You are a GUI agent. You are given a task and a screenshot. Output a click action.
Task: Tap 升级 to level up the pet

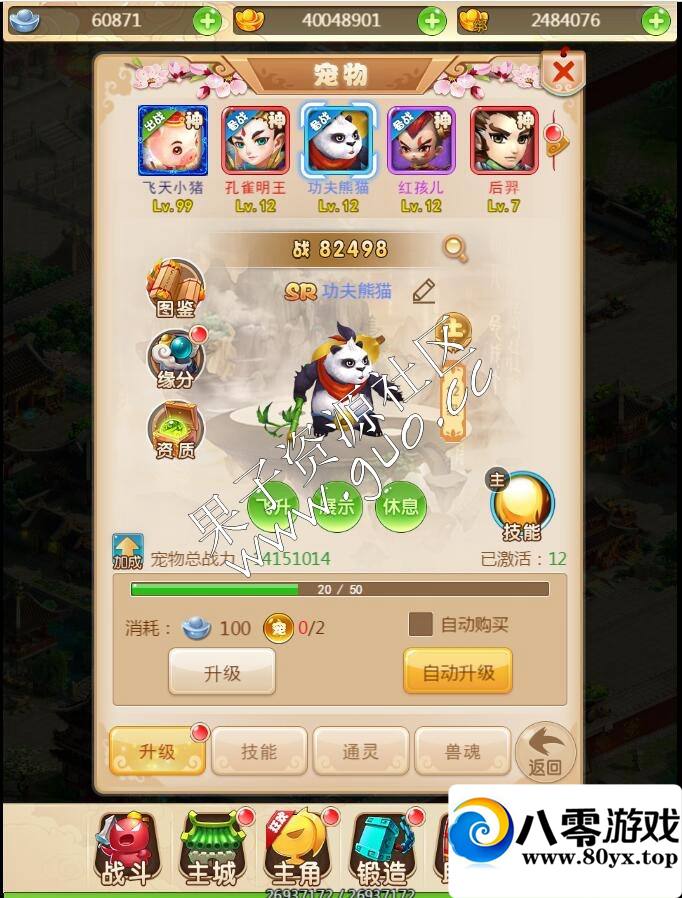point(222,672)
